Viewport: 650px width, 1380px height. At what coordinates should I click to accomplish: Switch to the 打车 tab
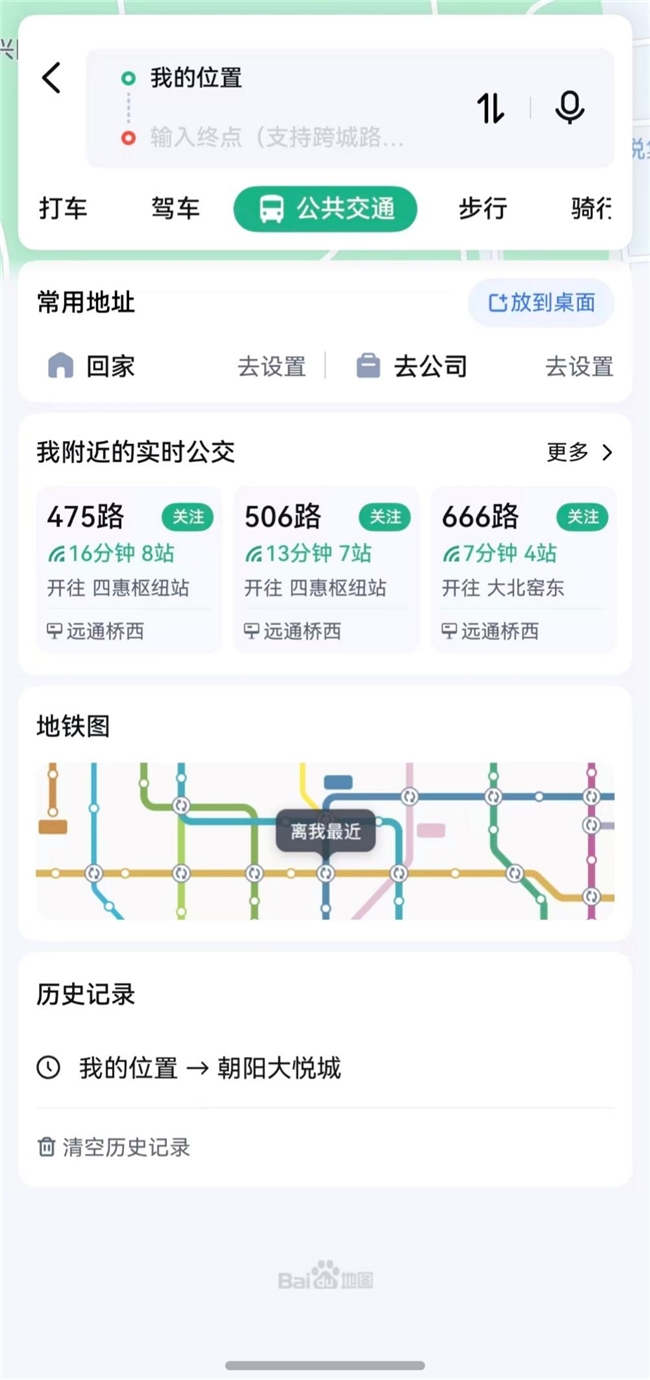(x=64, y=208)
